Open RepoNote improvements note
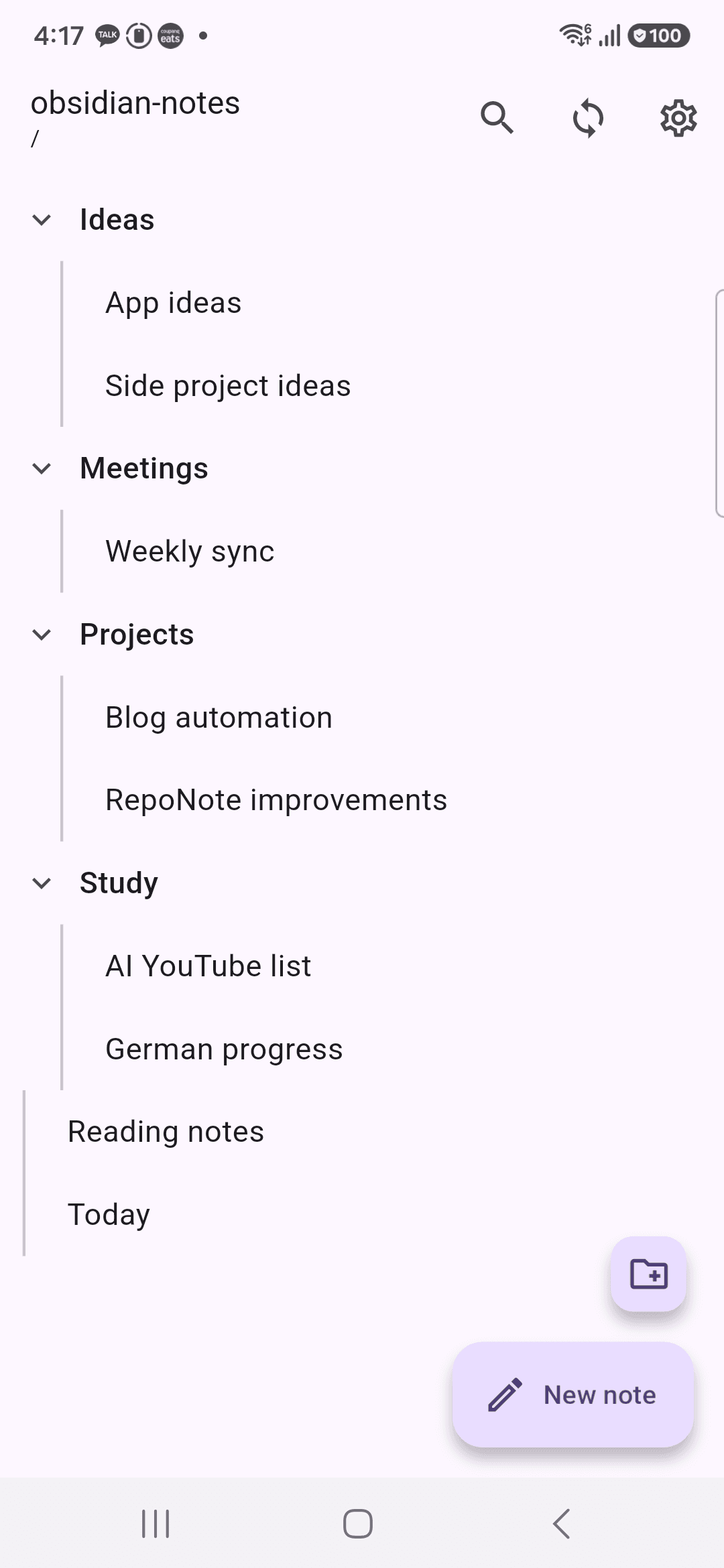 pos(276,800)
